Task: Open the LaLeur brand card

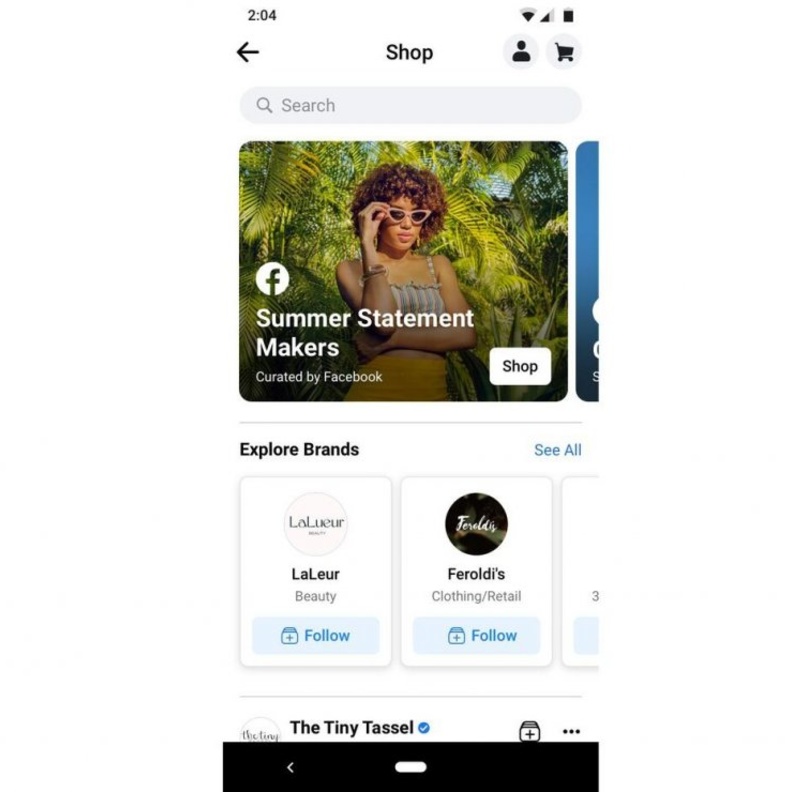Action: [315, 550]
